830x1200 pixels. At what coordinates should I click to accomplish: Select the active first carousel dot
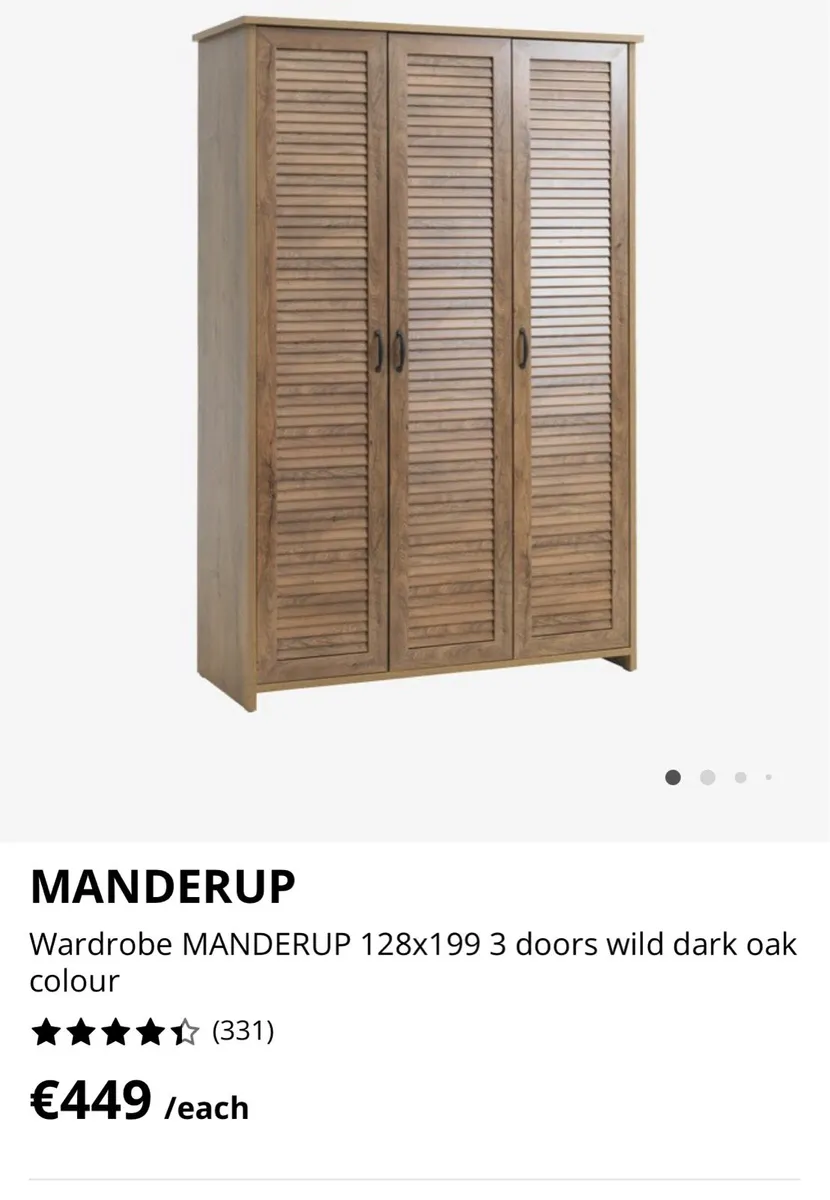click(x=674, y=776)
